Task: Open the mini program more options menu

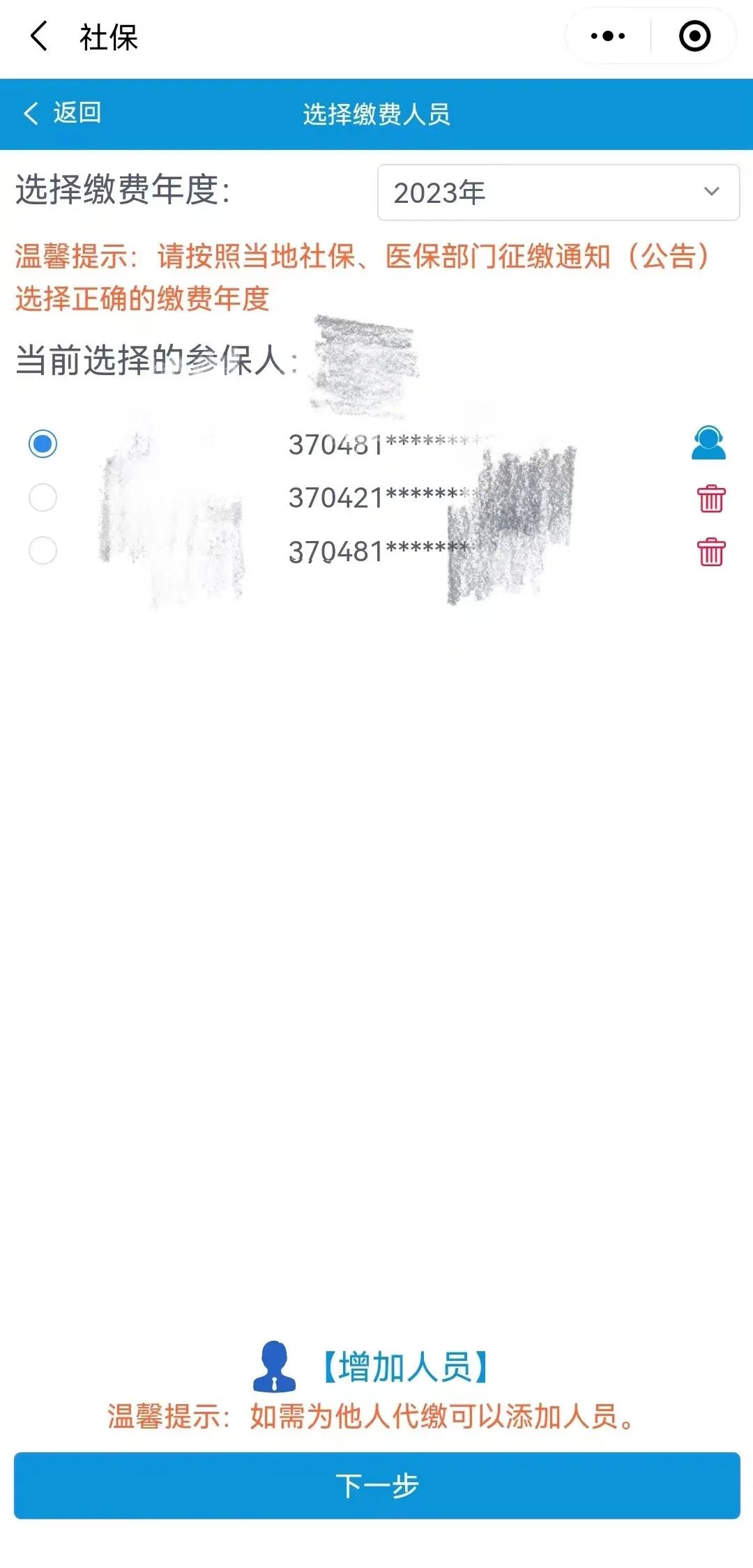Action: tap(607, 36)
